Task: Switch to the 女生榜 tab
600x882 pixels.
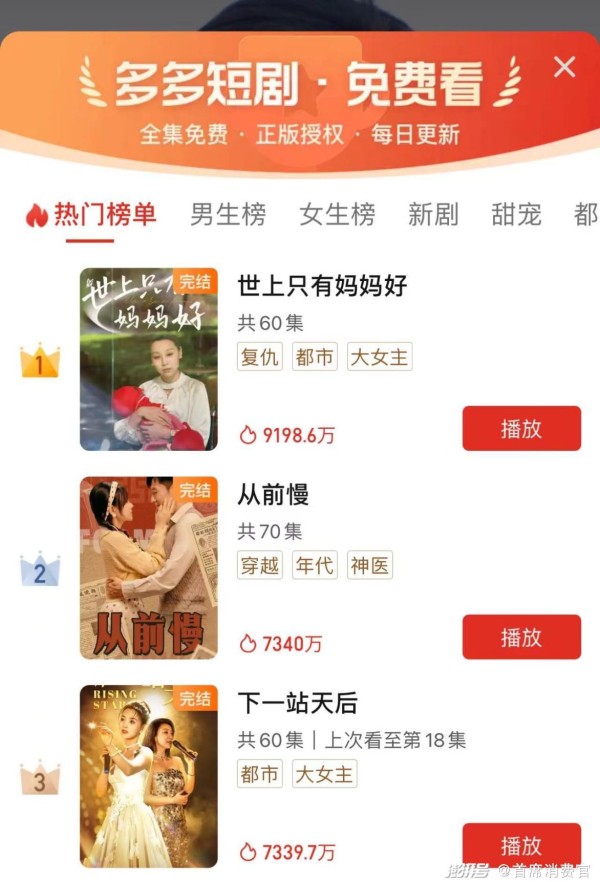Action: [337, 214]
